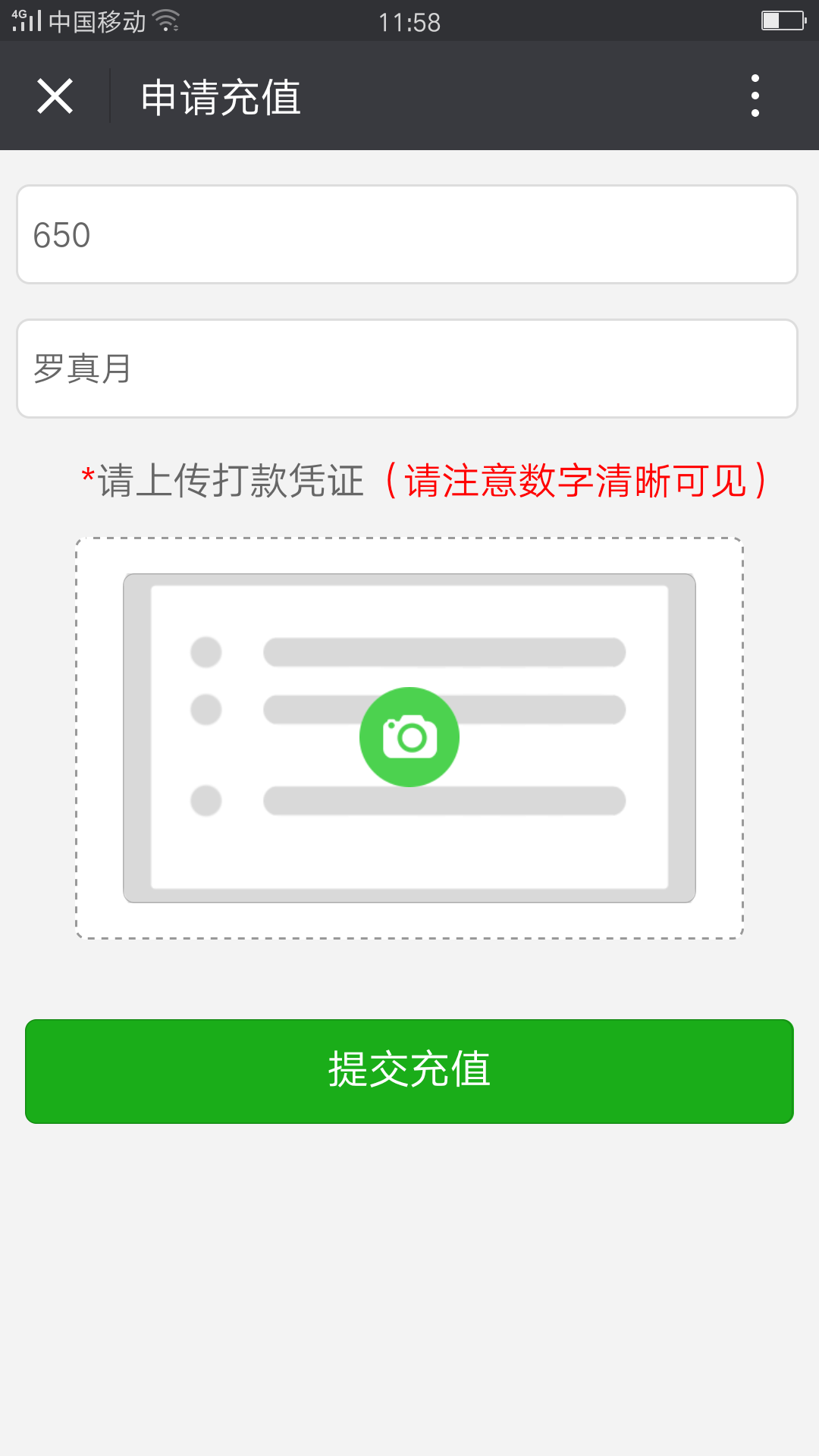Close the 申请充值 page
This screenshot has height=1456, width=819.
coord(55,96)
